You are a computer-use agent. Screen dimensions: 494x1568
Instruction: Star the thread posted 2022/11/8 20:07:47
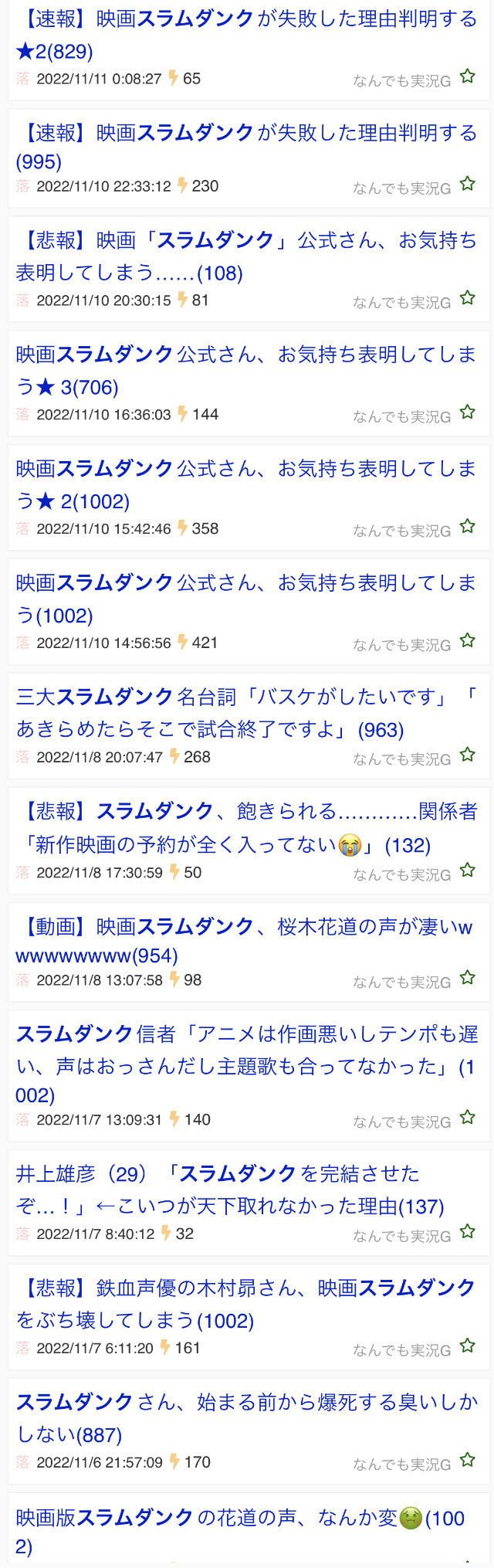pyautogui.click(x=467, y=755)
